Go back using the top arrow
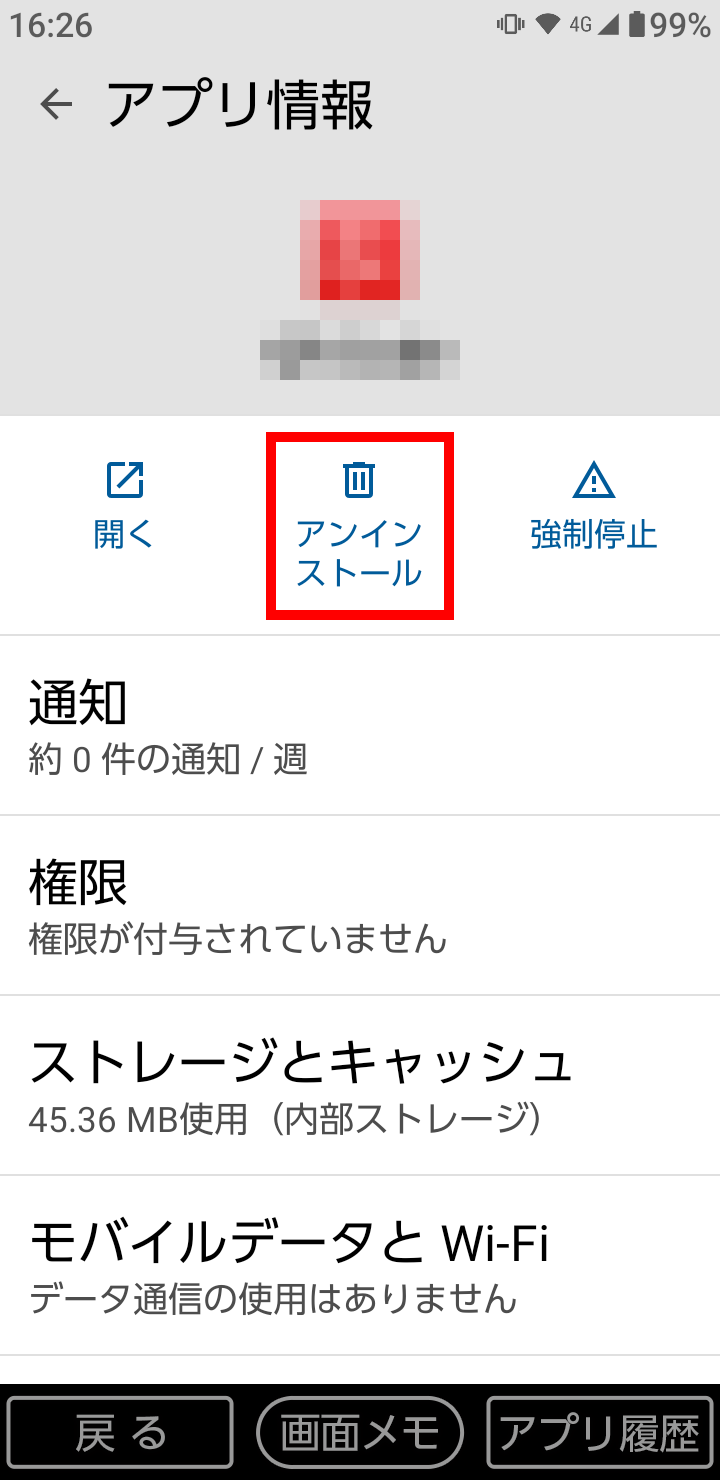The height and width of the screenshot is (1480, 720). (57, 104)
